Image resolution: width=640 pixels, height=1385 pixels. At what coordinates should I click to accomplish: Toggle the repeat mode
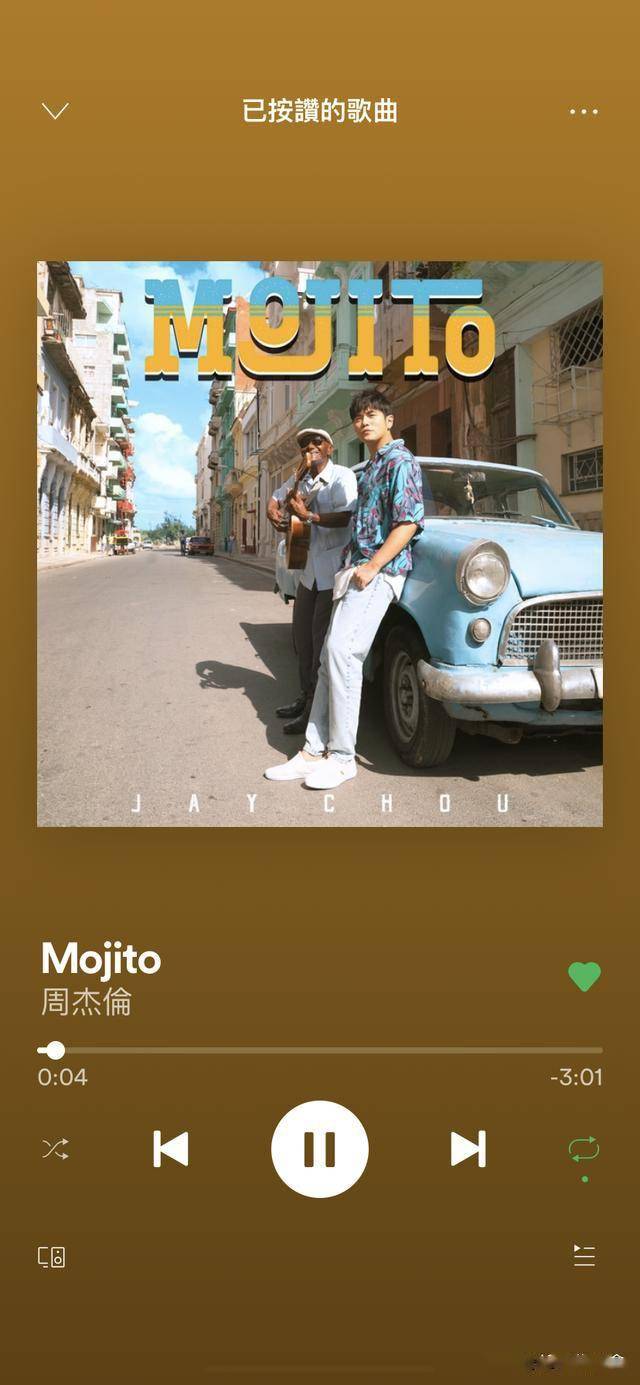pyautogui.click(x=584, y=1149)
